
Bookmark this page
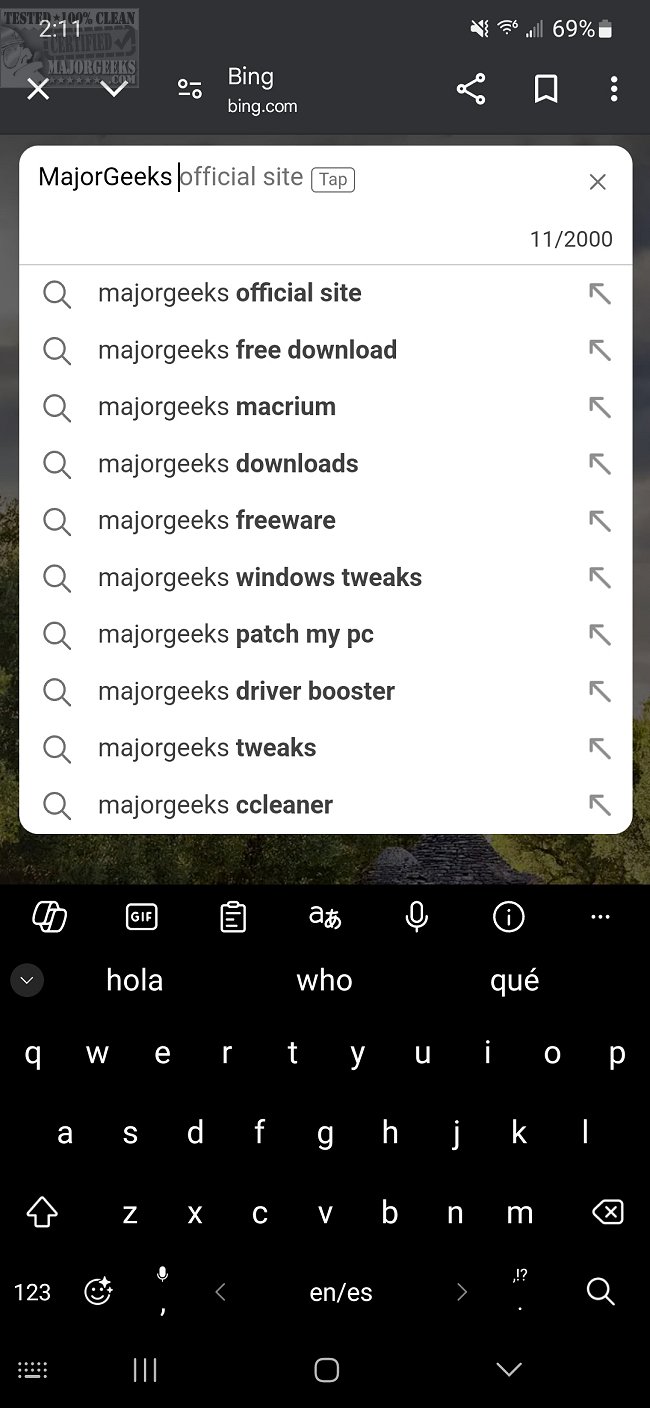pos(545,90)
